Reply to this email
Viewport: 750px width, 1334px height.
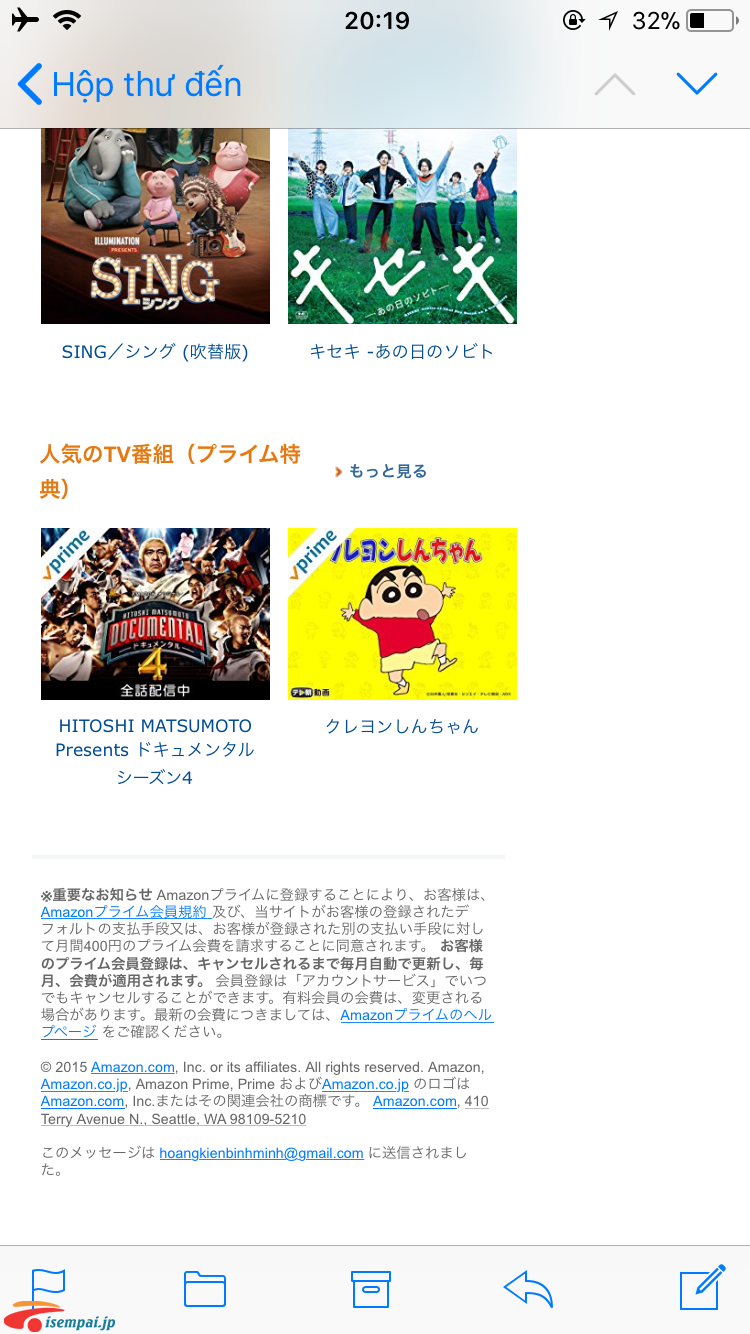[x=528, y=1289]
